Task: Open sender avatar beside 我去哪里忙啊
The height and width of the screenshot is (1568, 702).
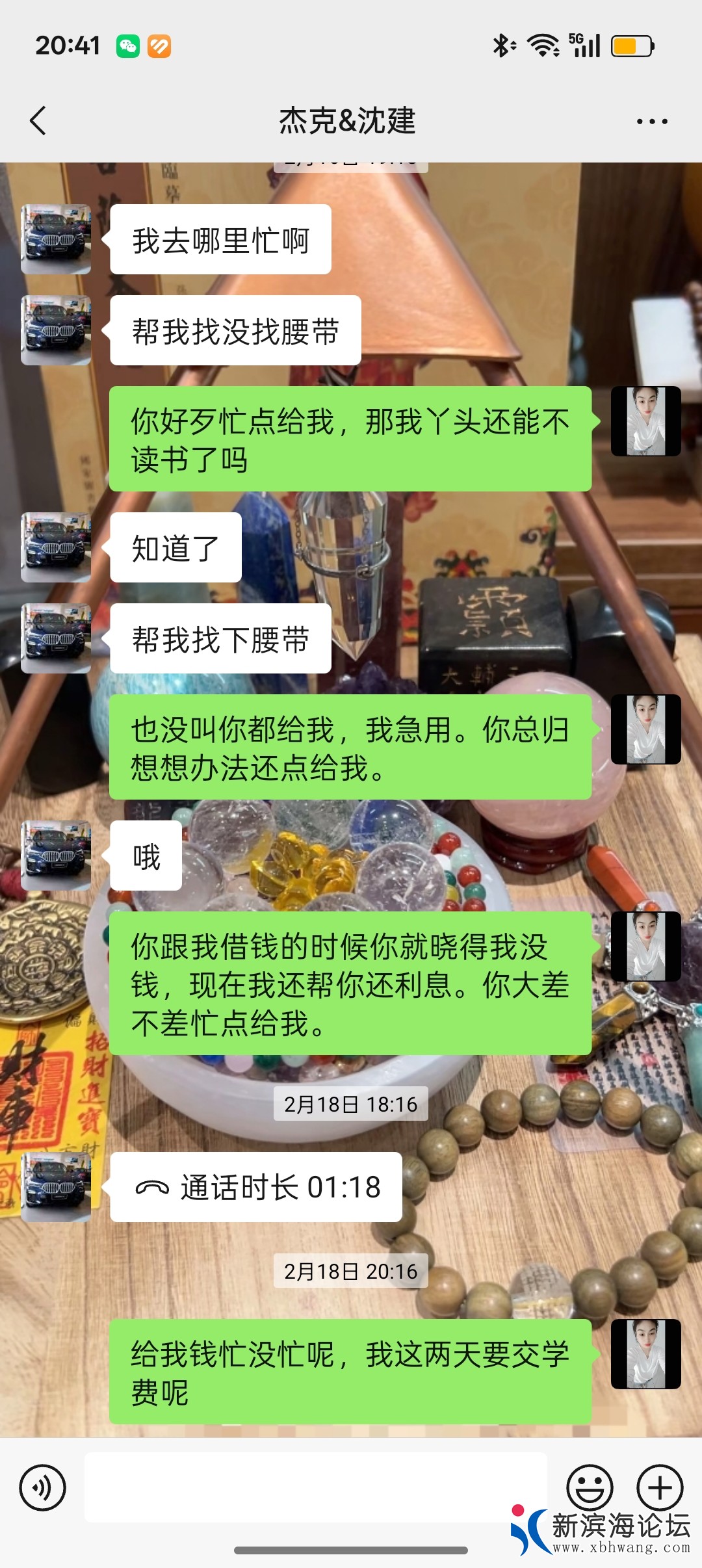Action: (56, 239)
